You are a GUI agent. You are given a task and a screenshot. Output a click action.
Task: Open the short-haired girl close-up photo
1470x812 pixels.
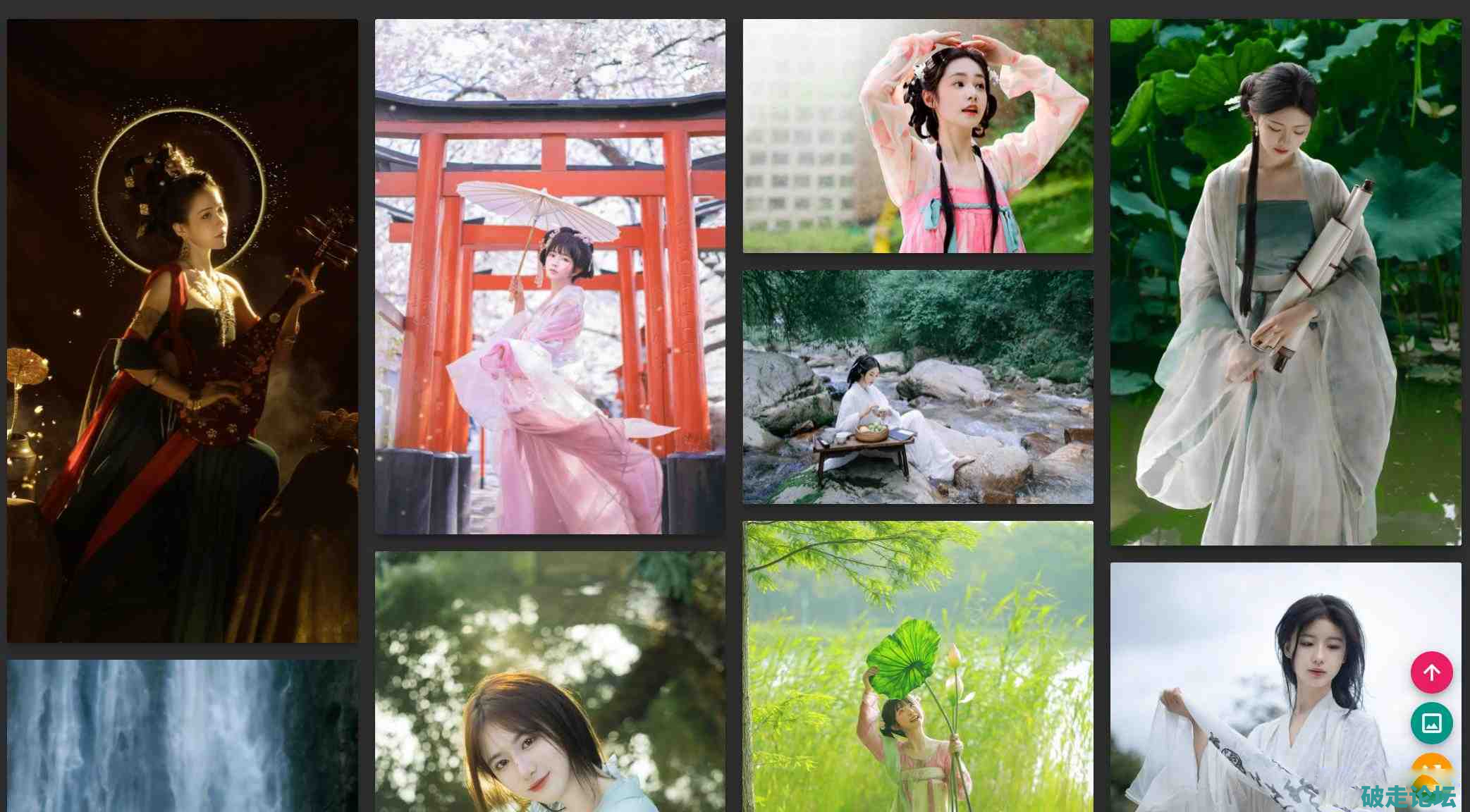(550, 682)
